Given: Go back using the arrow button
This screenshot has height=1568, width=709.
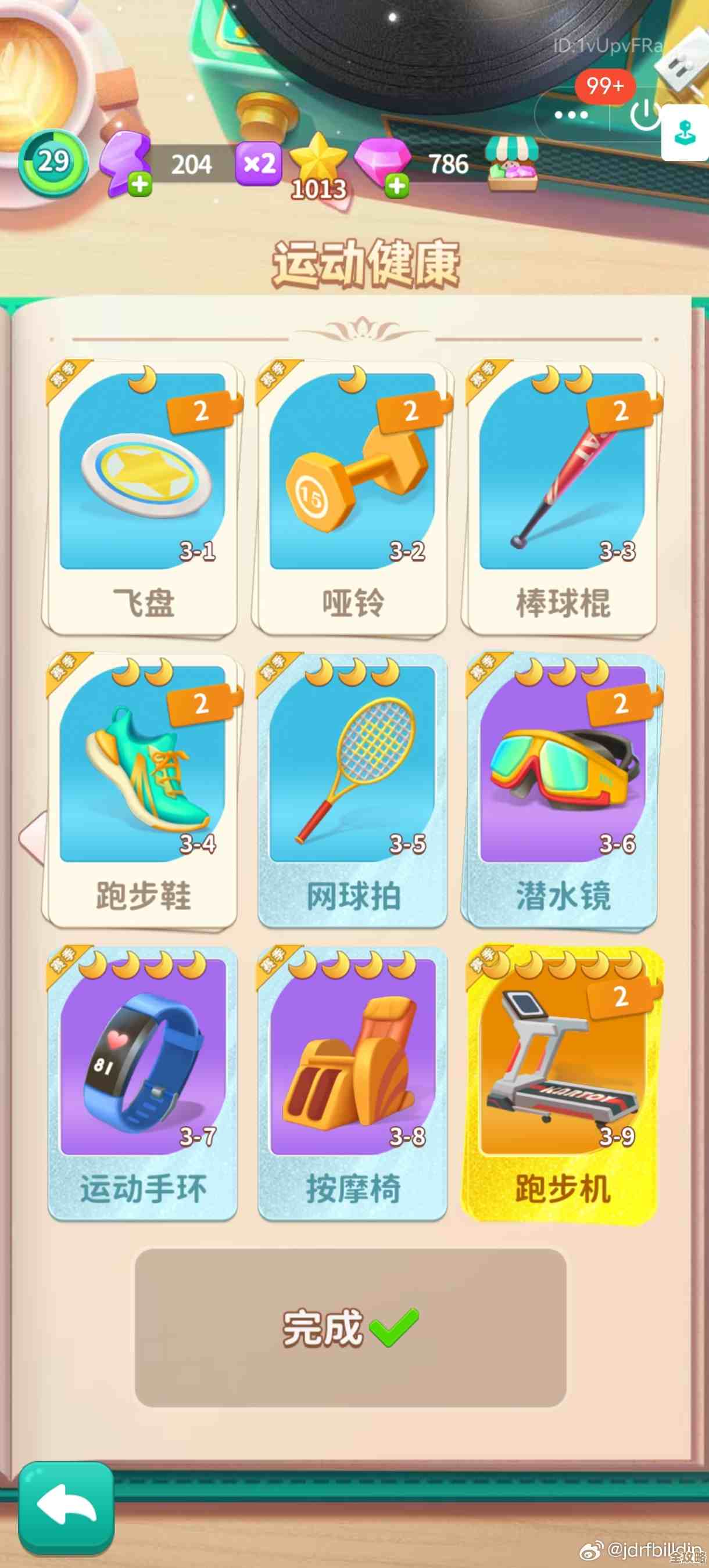Looking at the screenshot, I should pos(67,1506).
